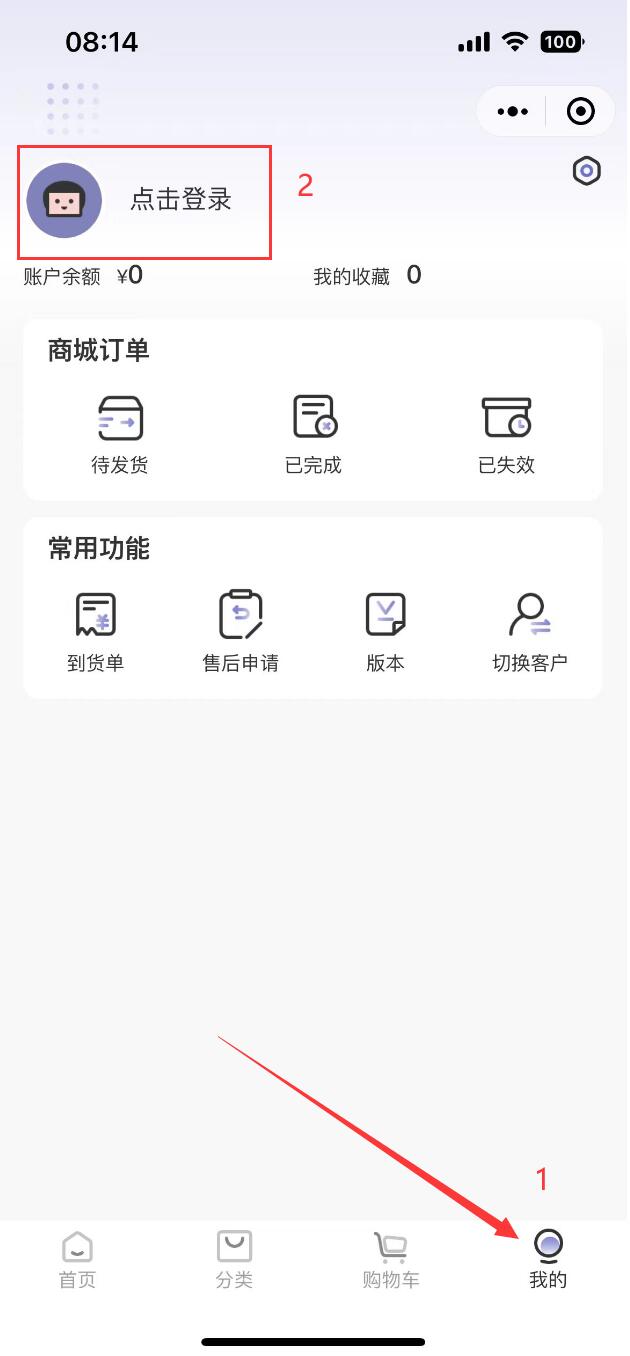Close the mini program with the circle button
Image resolution: width=630 pixels, height=1356 pixels.
[581, 111]
